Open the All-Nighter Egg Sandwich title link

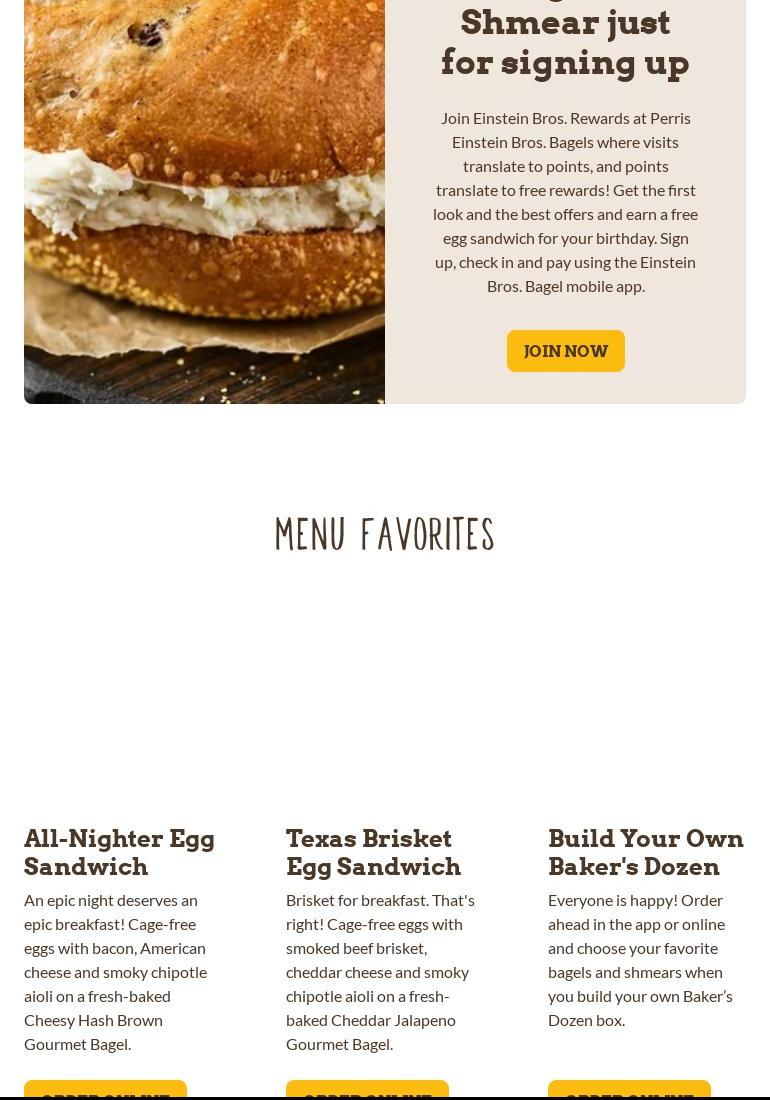click(119, 852)
